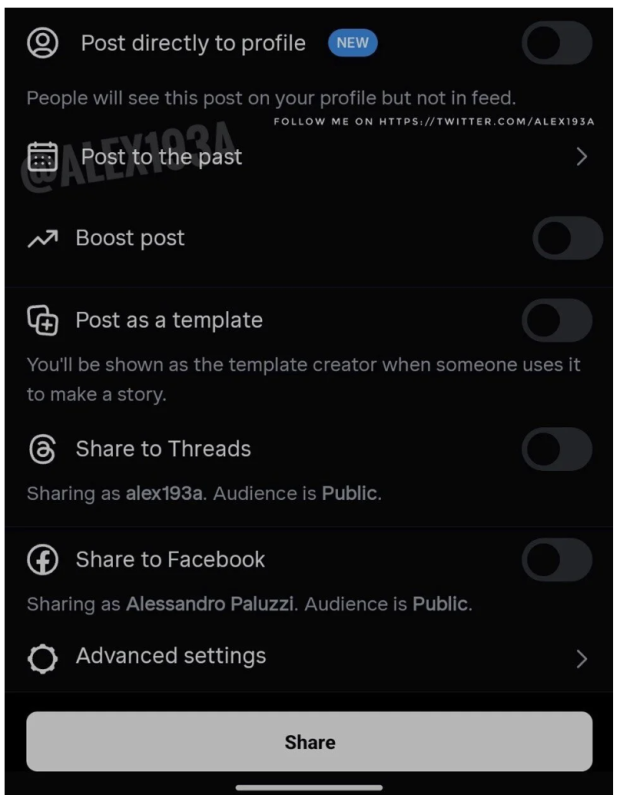This screenshot has width=620, height=795.
Task: Switch on Share to Facebook
Action: tap(557, 560)
